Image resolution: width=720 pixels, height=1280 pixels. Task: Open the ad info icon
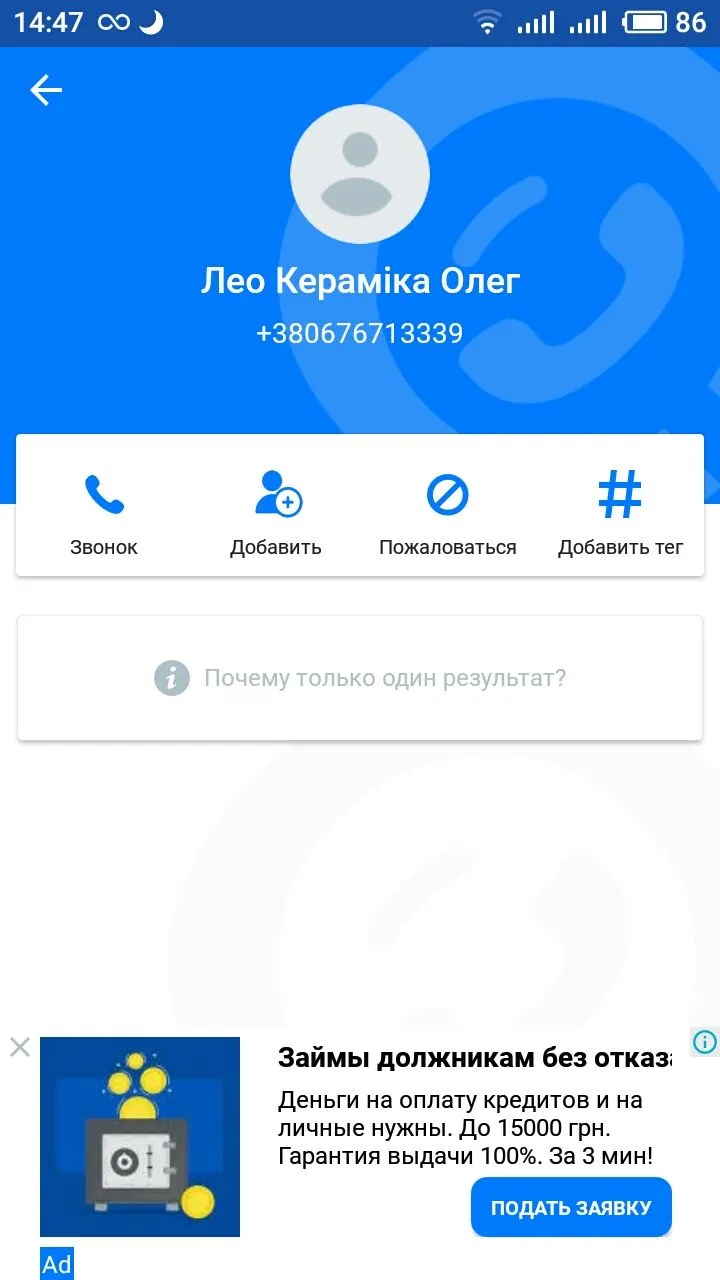(705, 1042)
